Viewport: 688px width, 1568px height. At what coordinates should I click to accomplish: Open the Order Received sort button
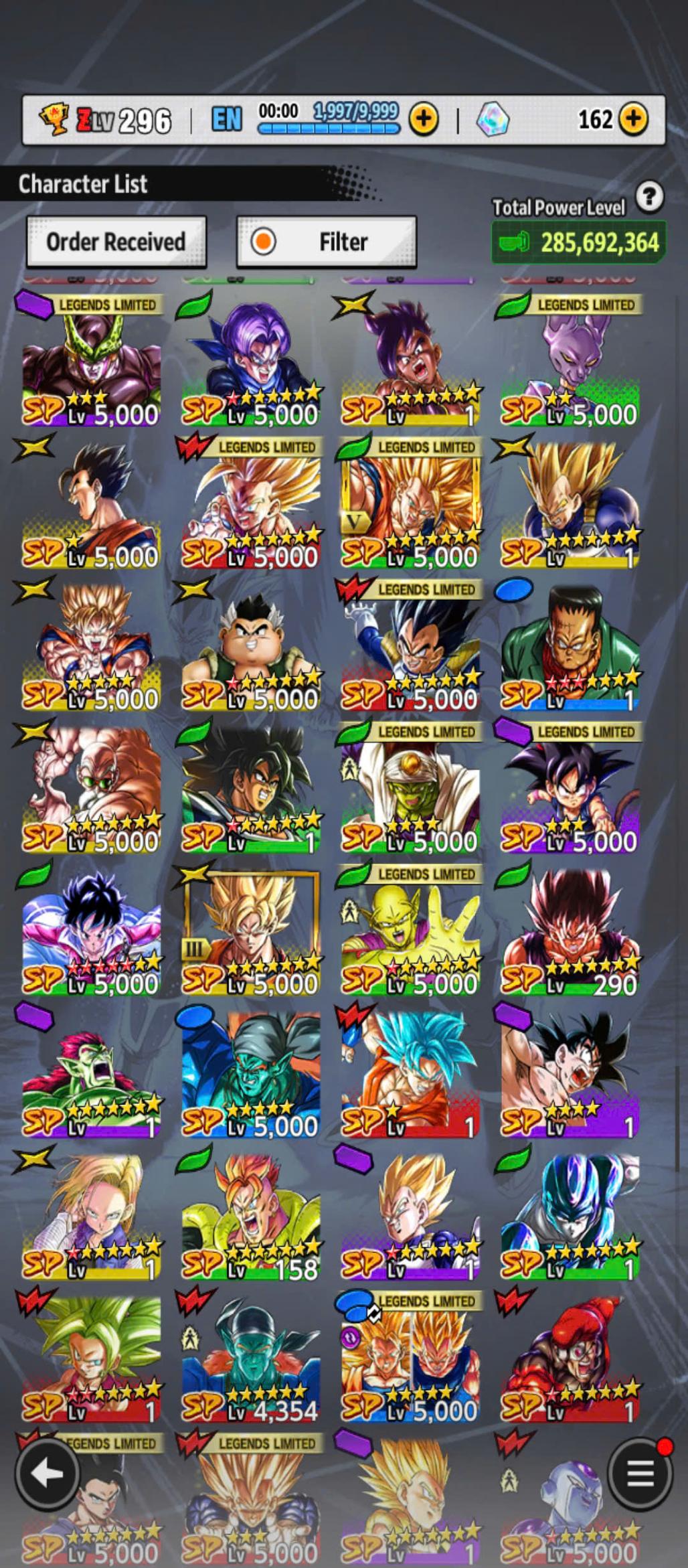pyautogui.click(x=116, y=242)
